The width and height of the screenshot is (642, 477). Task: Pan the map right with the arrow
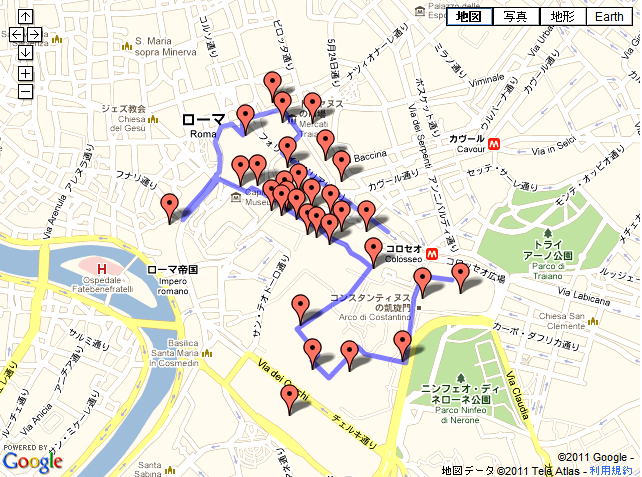click(x=34, y=35)
